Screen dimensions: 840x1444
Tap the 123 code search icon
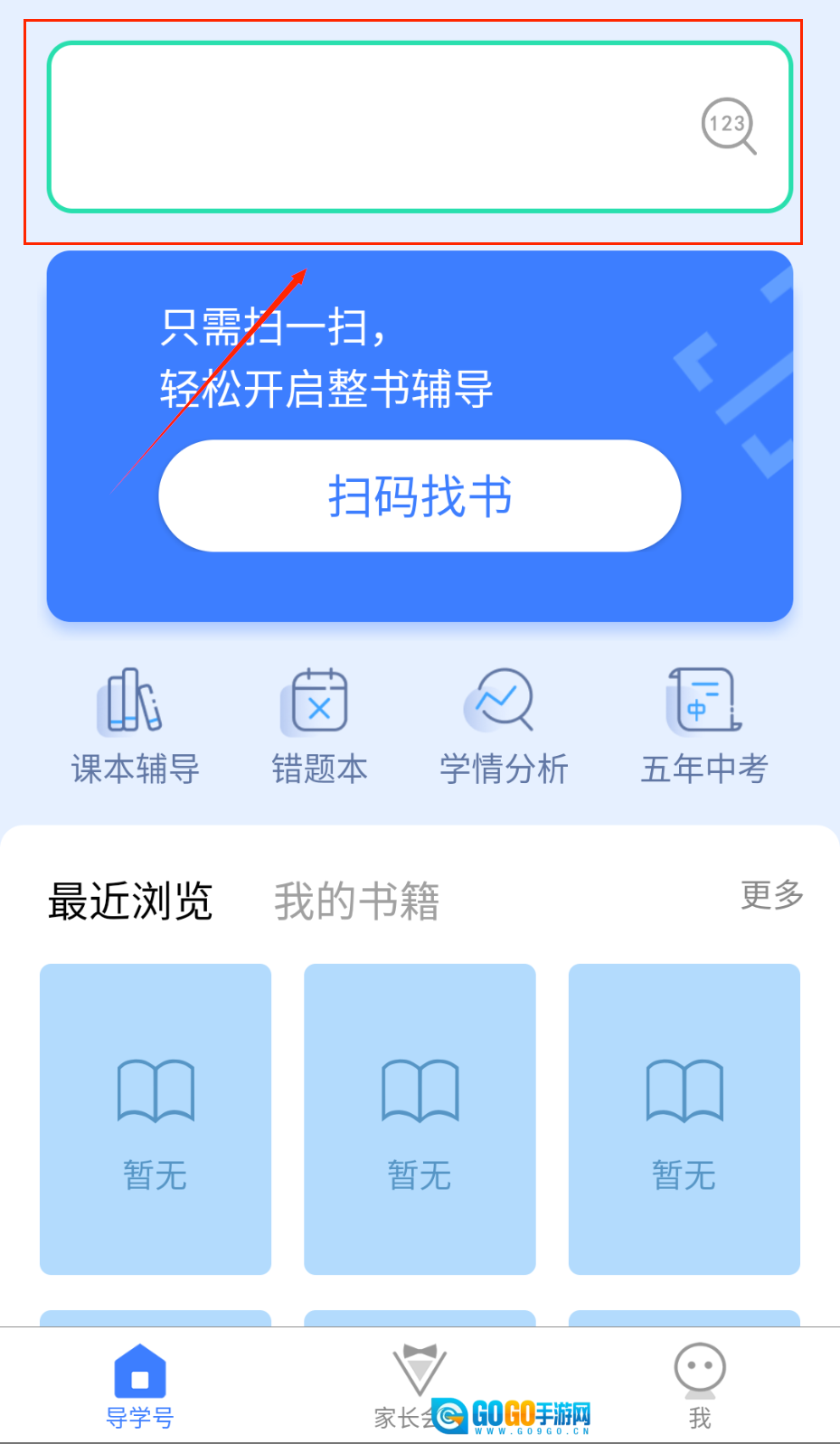(729, 126)
